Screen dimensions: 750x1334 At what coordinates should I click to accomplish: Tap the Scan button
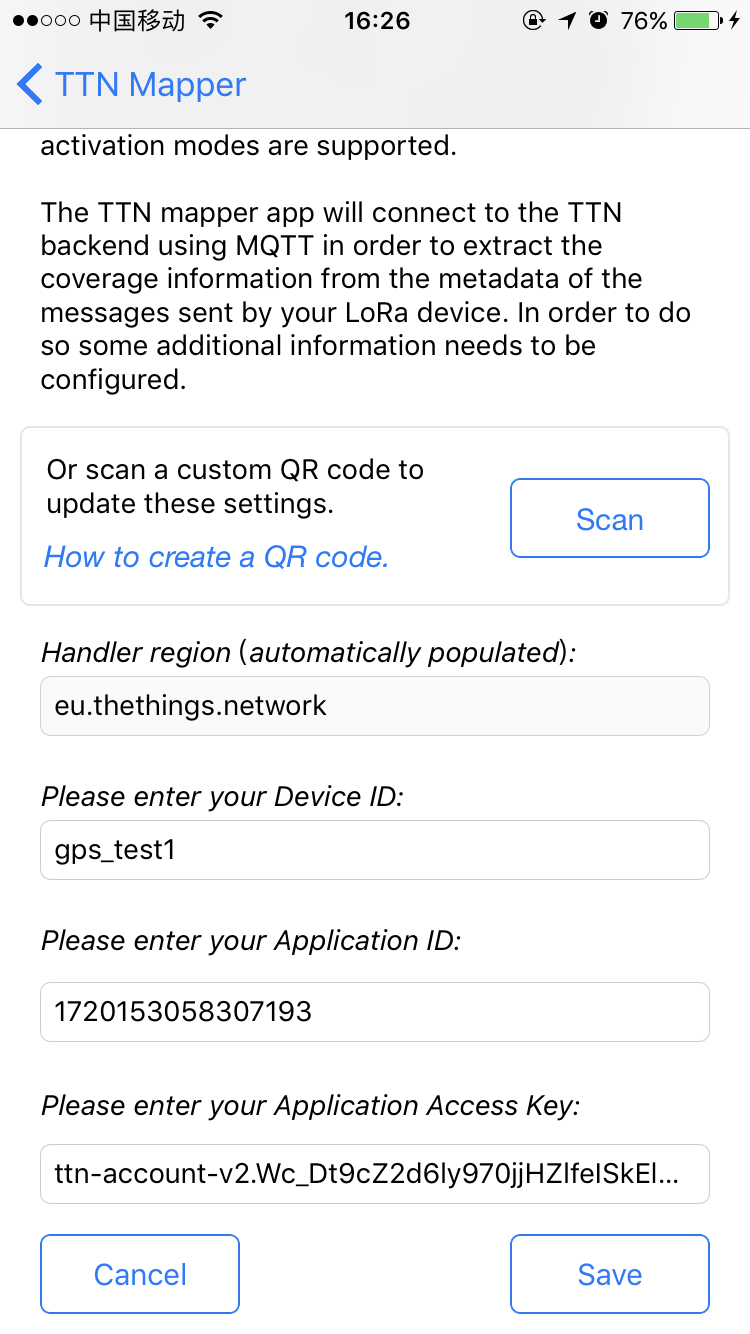[x=610, y=518]
